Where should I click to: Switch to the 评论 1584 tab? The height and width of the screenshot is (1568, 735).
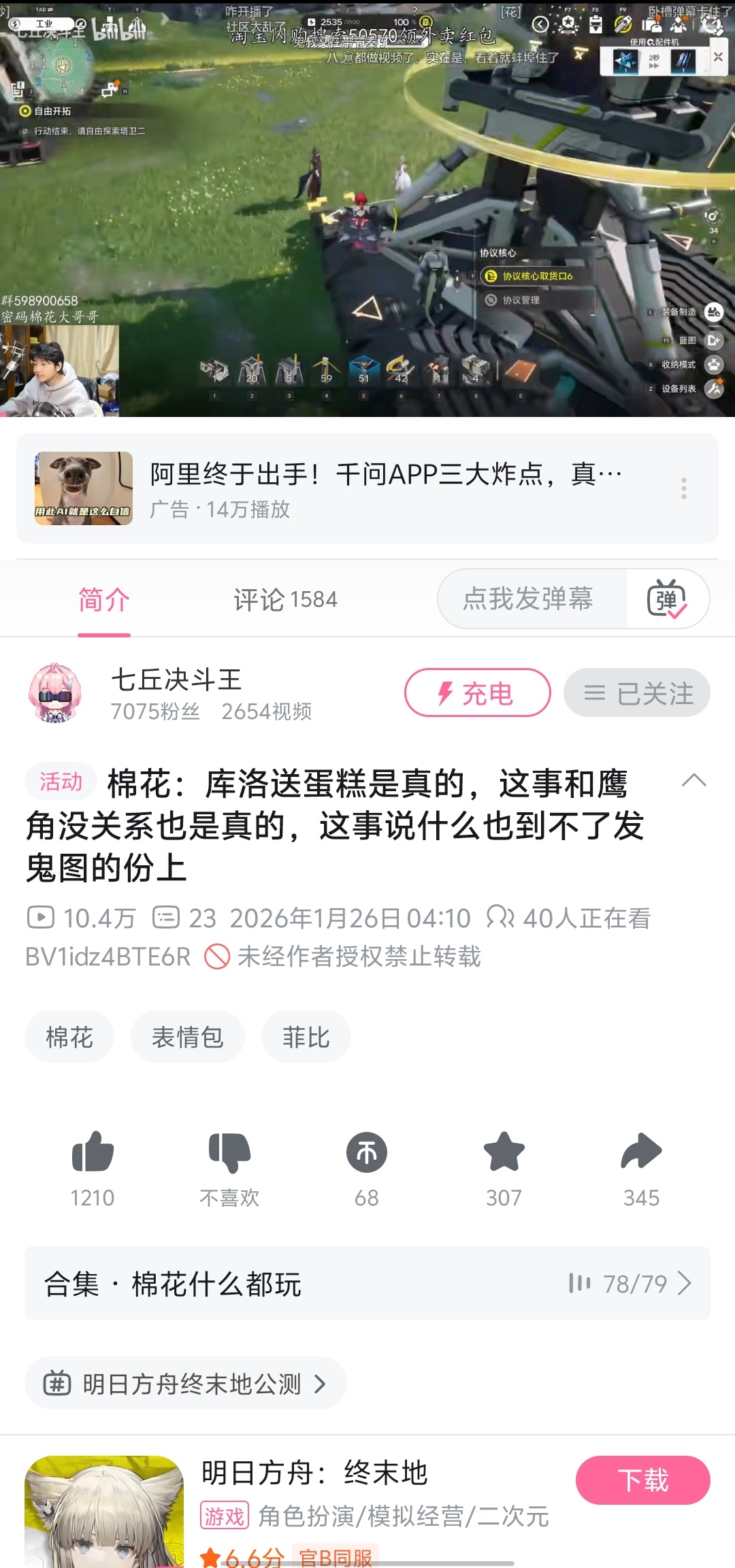point(285,599)
